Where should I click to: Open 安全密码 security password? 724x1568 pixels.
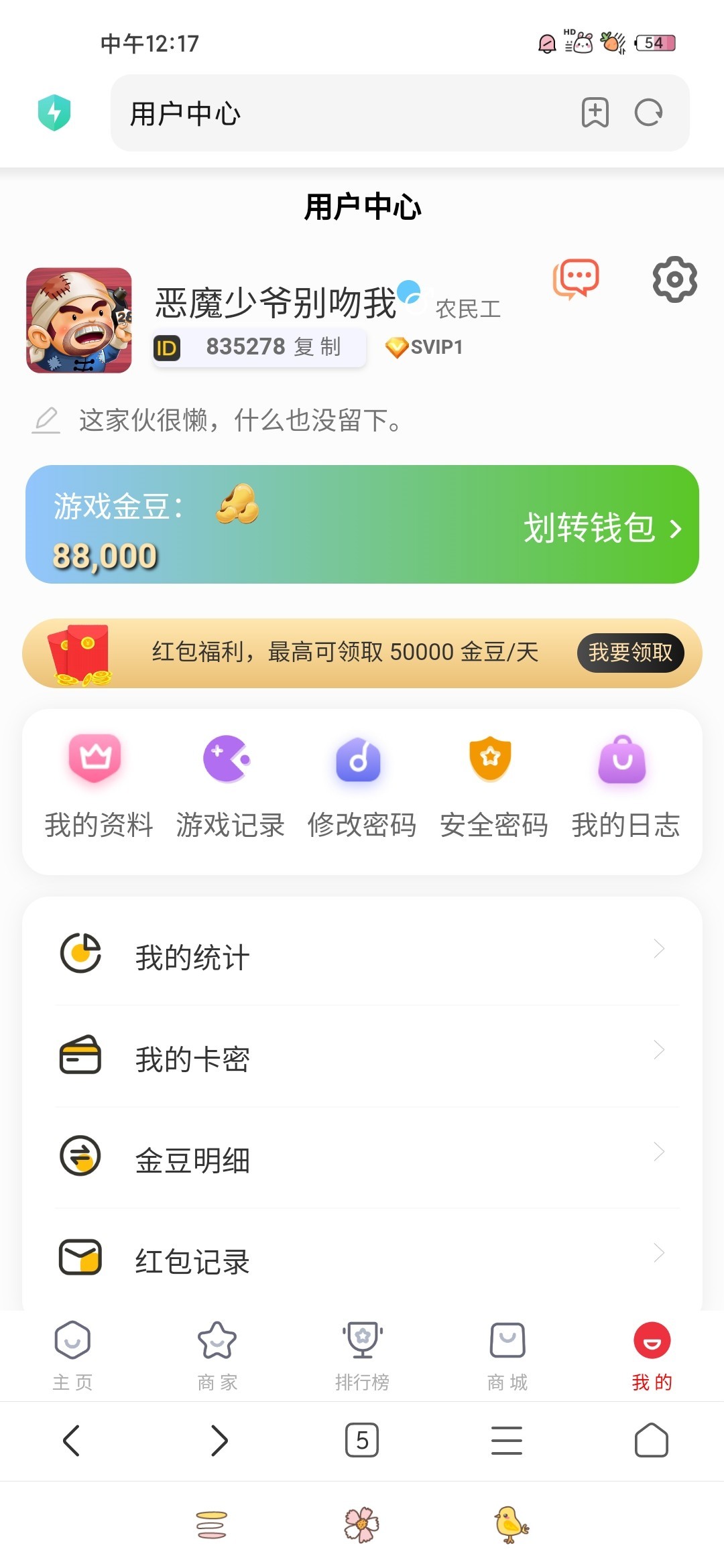pos(493,787)
